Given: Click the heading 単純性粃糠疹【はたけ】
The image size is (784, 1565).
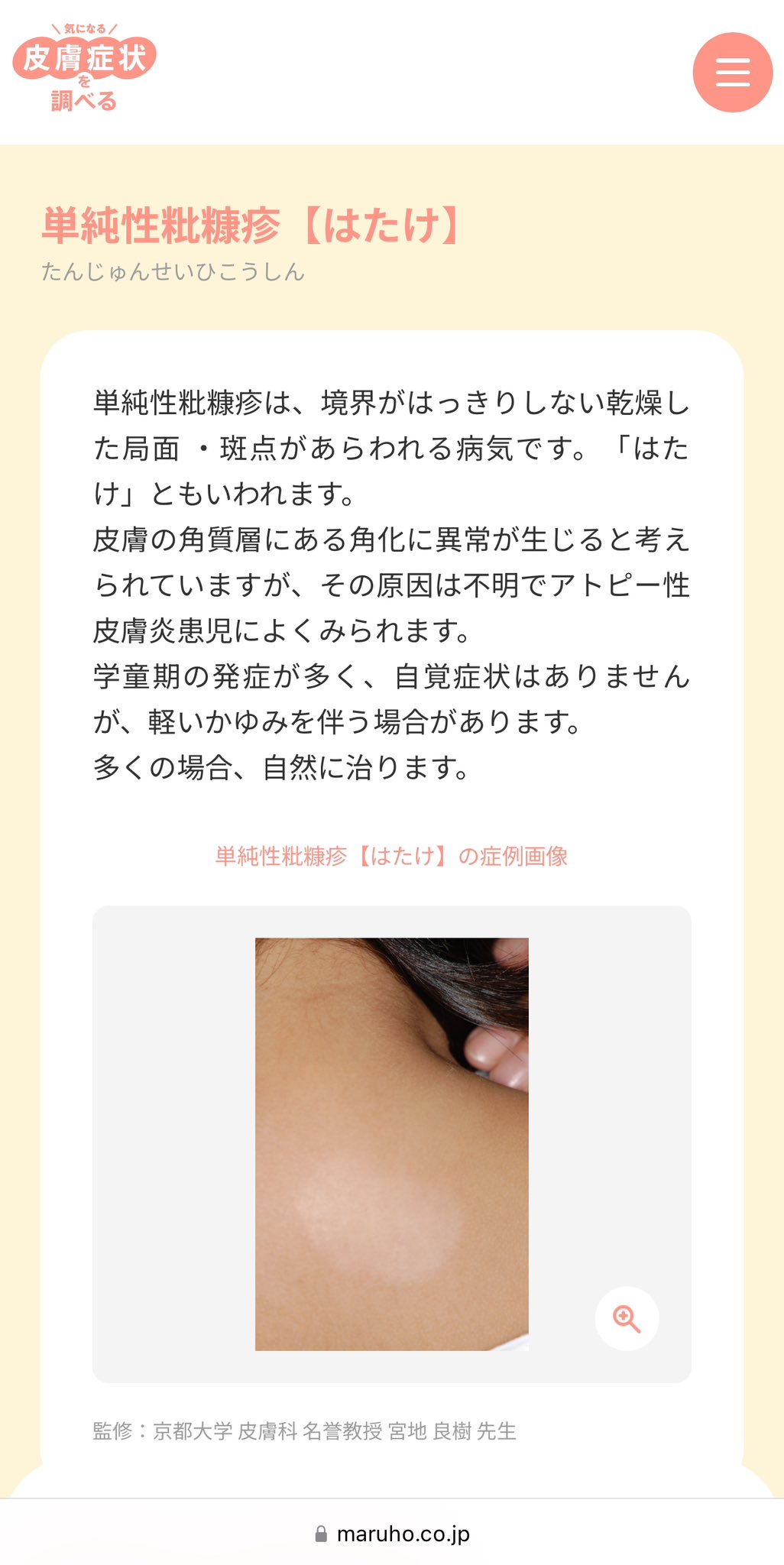Looking at the screenshot, I should 252,224.
